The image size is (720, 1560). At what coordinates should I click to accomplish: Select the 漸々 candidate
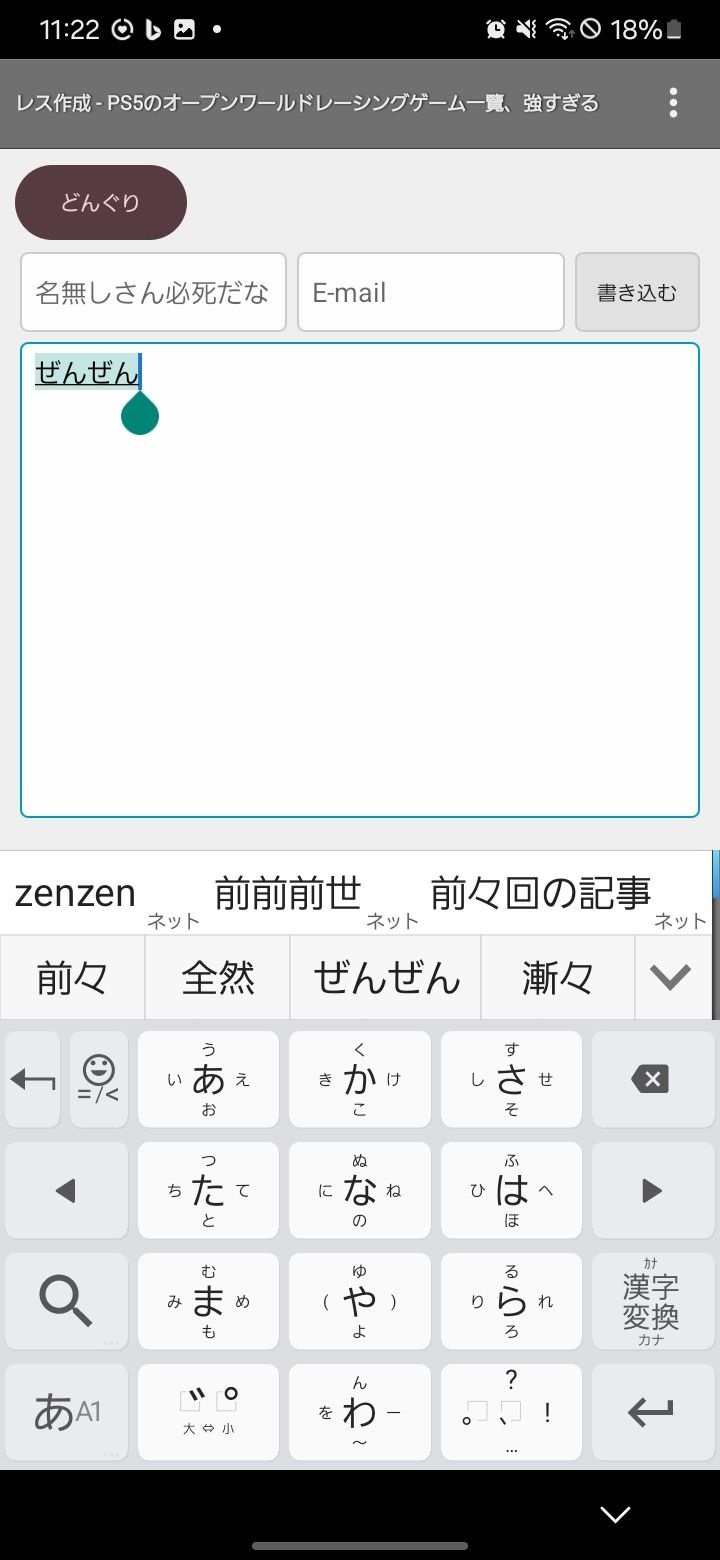(x=558, y=977)
